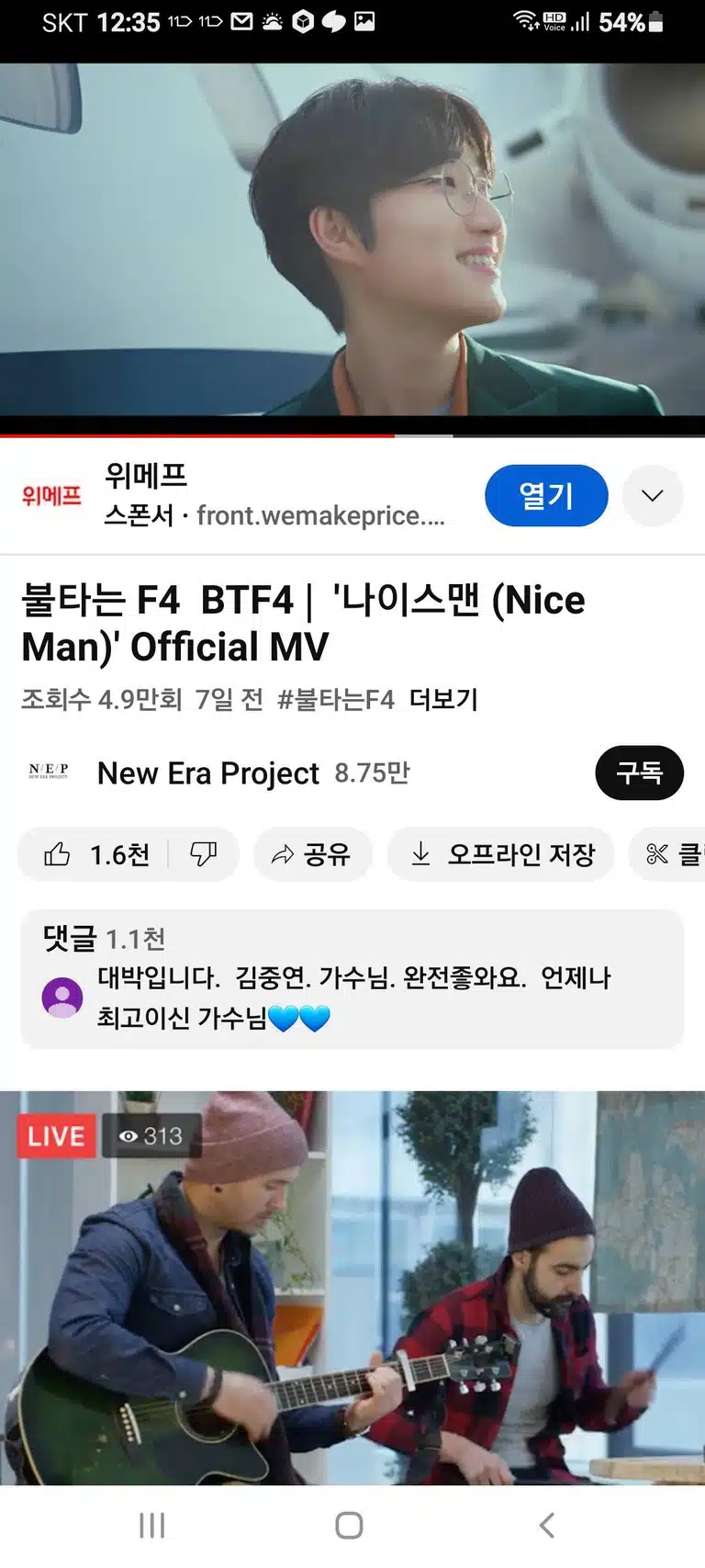
Task: Share the video via 공유
Action: coord(312,855)
